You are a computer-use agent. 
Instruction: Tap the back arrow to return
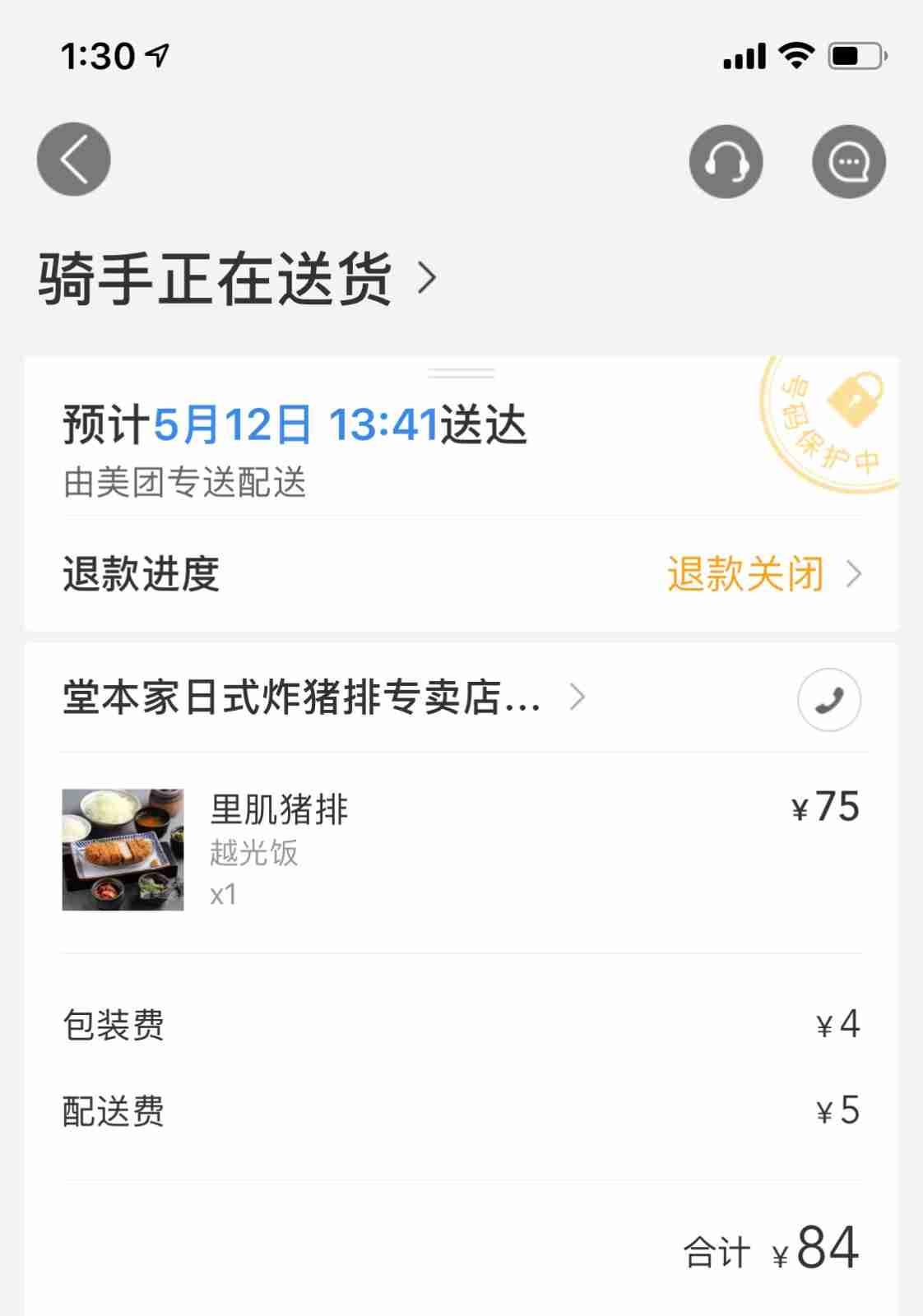(x=72, y=159)
